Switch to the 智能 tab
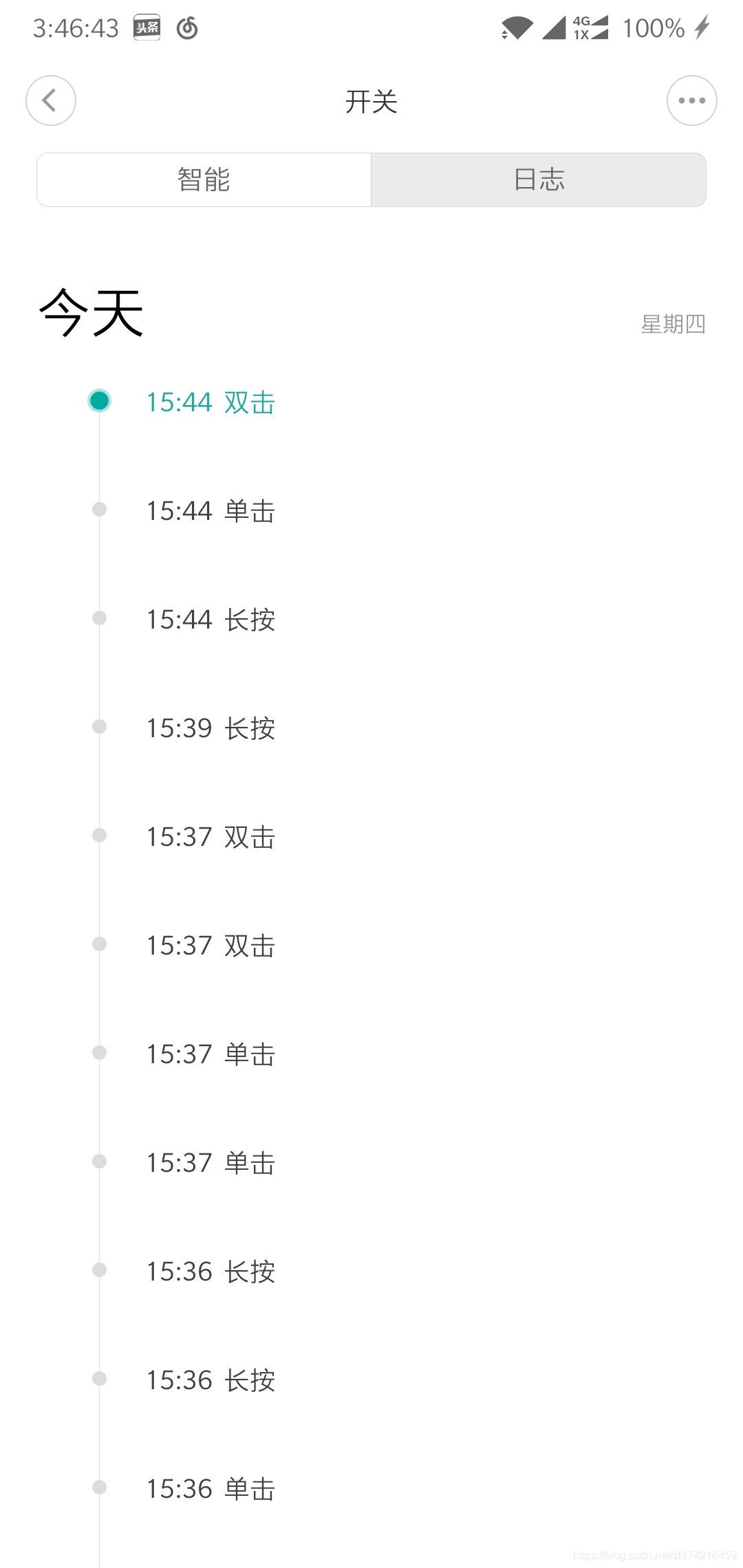The image size is (743, 1568). coord(204,179)
